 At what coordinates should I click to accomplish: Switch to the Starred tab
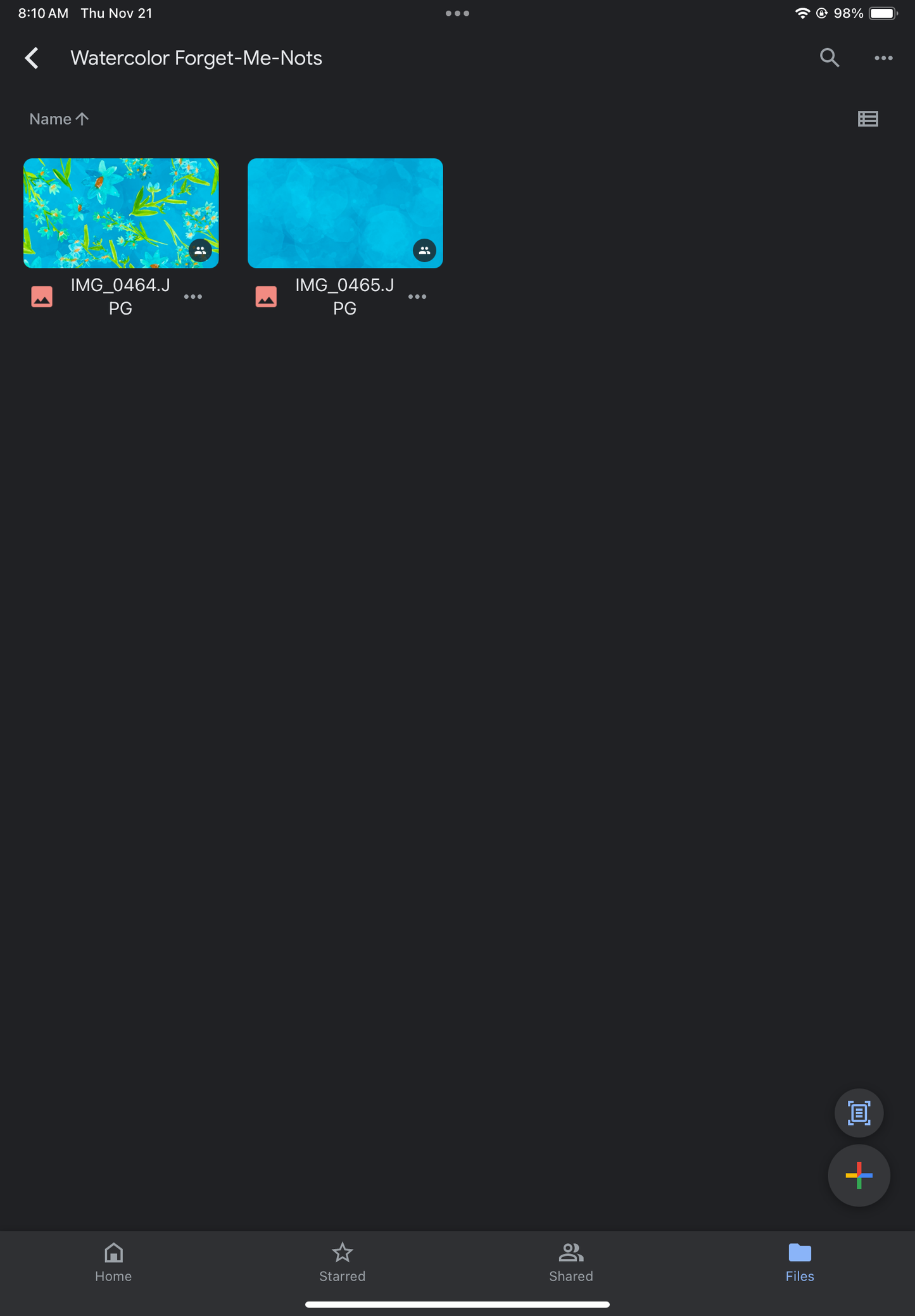click(342, 1262)
